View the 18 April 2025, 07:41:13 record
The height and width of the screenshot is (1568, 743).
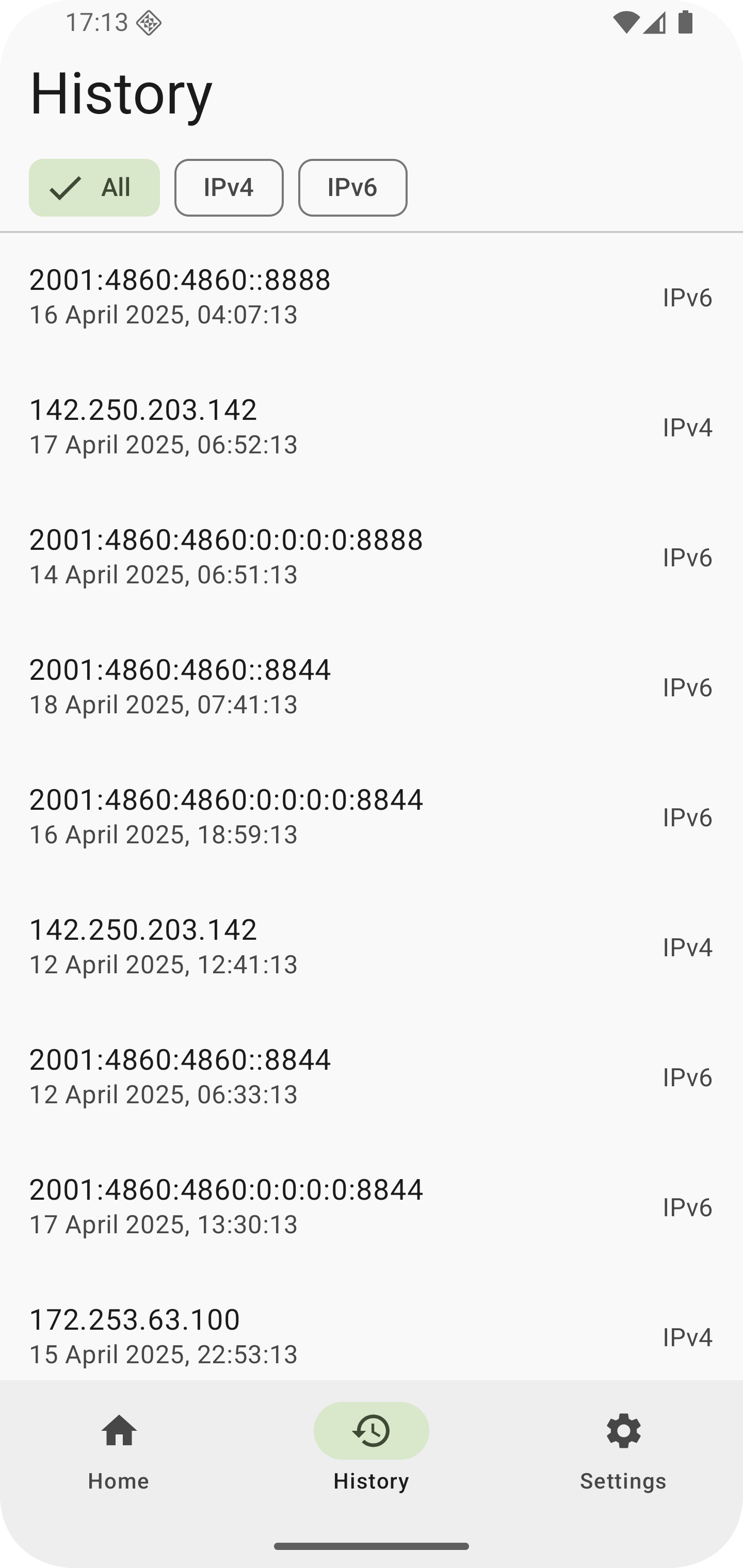[x=370, y=687]
